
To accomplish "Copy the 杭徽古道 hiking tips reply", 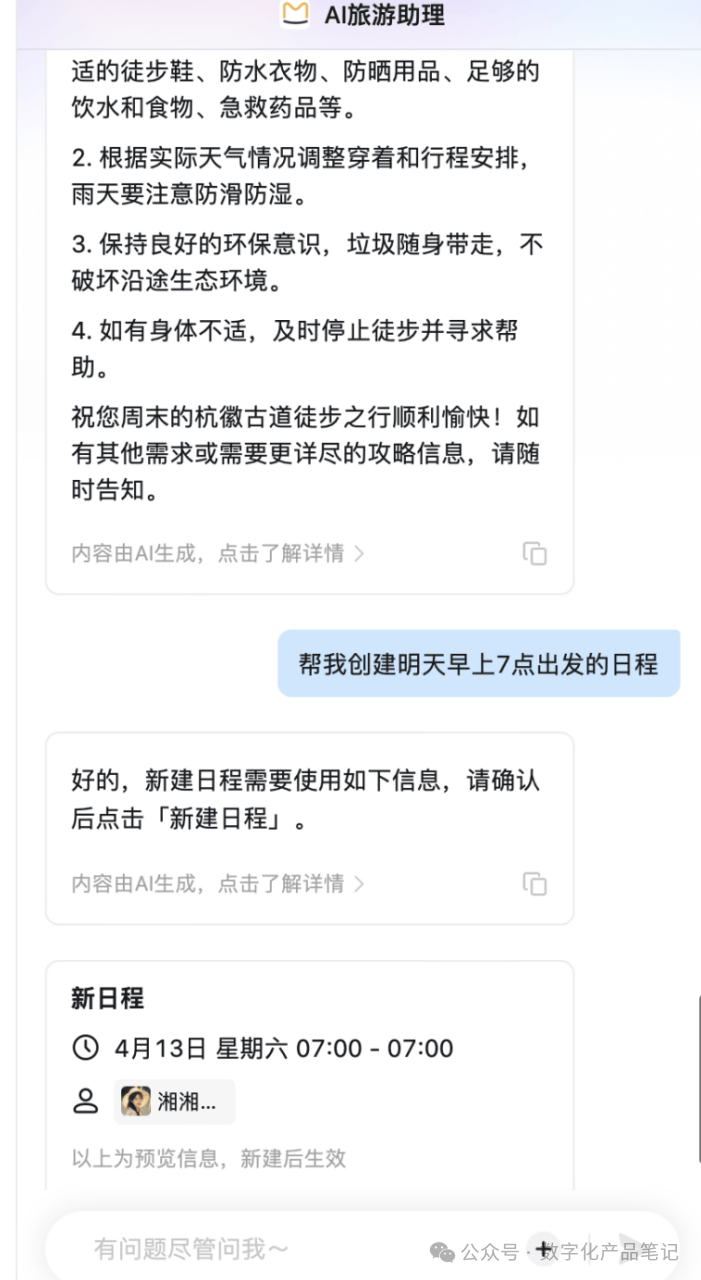I will pos(535,553).
